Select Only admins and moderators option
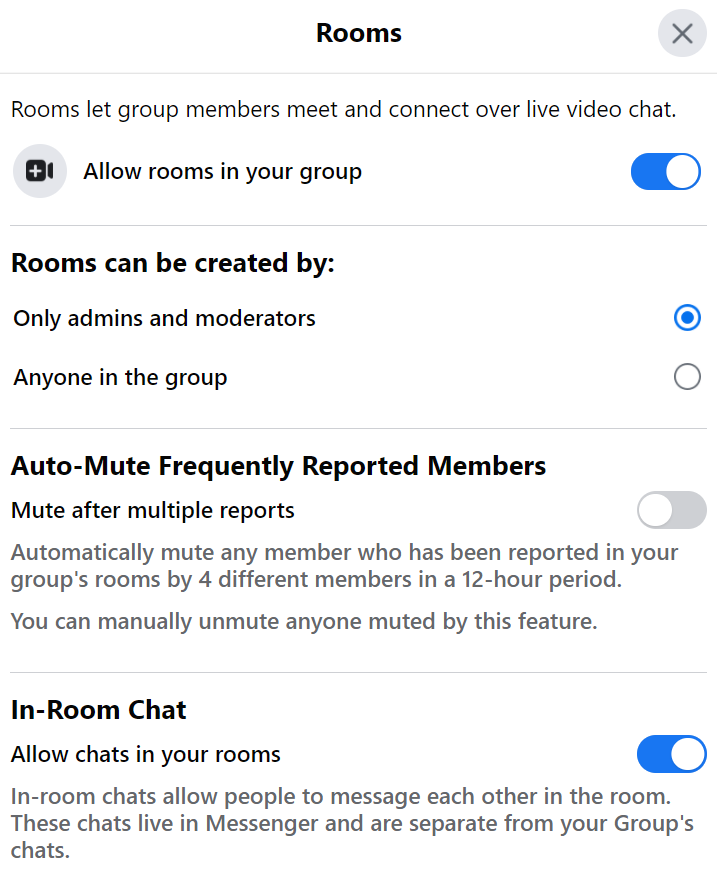Image resolution: width=717 pixels, height=881 pixels. 687,319
